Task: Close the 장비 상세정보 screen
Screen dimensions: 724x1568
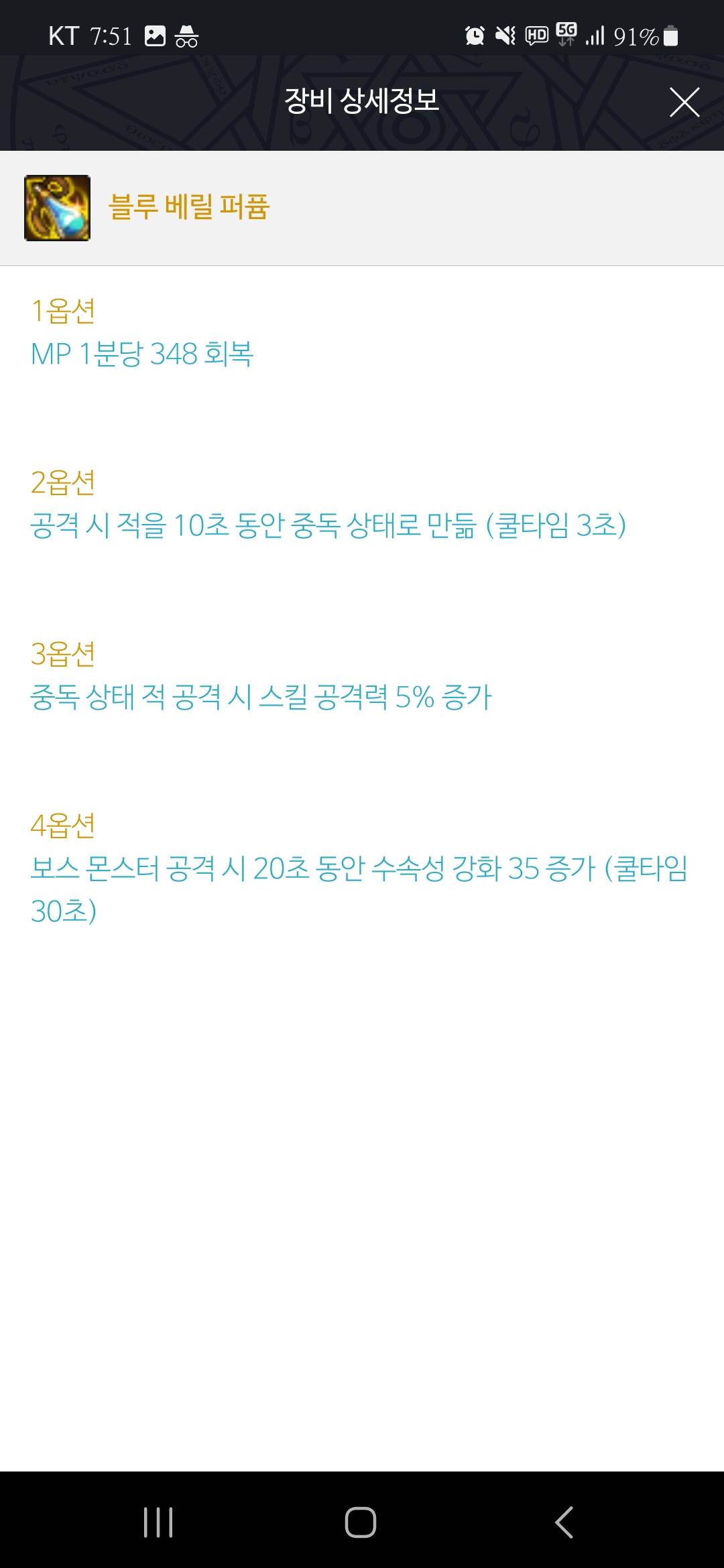Action: [684, 102]
